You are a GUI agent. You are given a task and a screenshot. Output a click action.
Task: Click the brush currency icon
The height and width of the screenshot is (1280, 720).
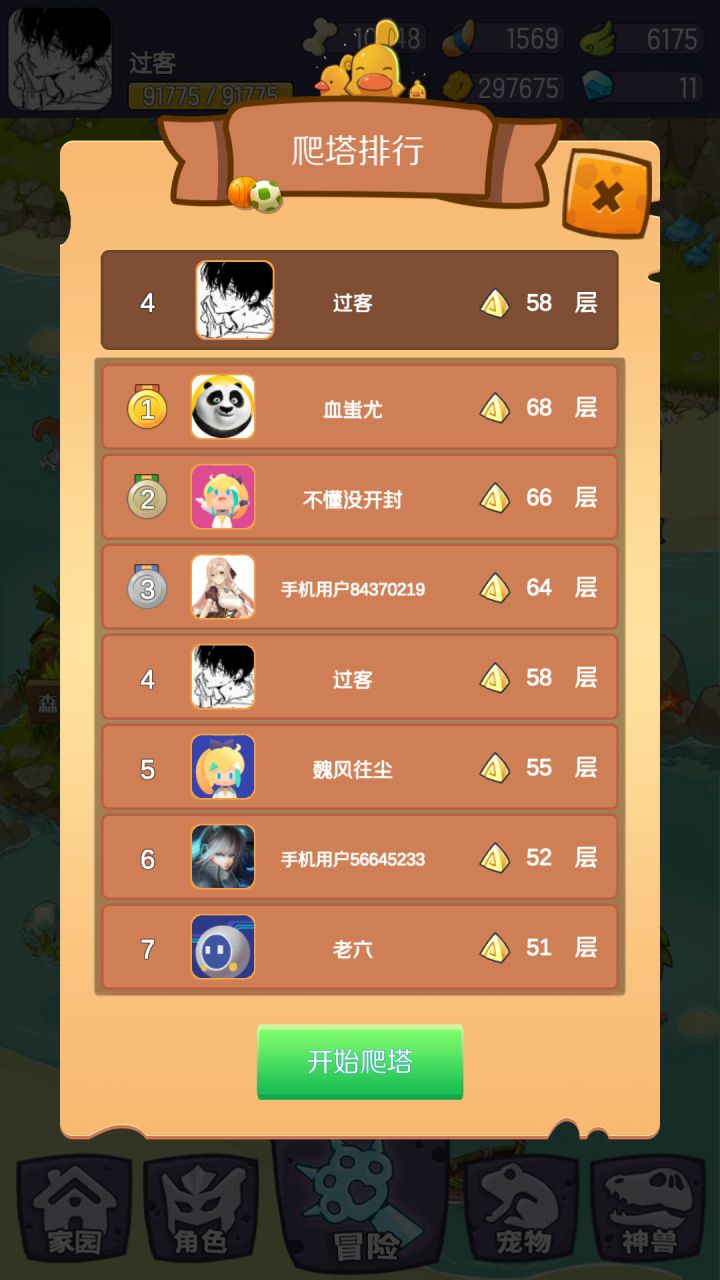pyautogui.click(x=460, y=38)
